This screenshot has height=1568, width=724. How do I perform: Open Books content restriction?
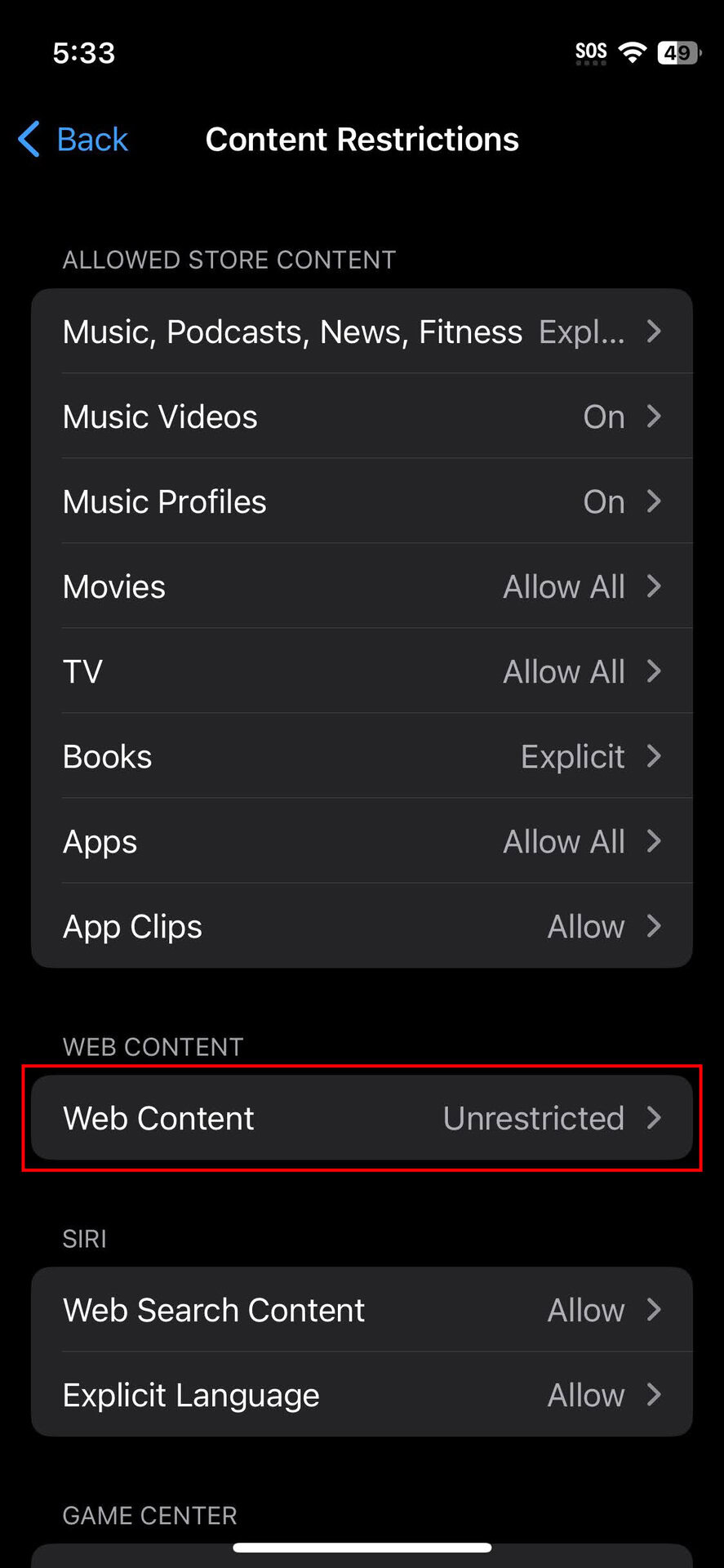[362, 757]
